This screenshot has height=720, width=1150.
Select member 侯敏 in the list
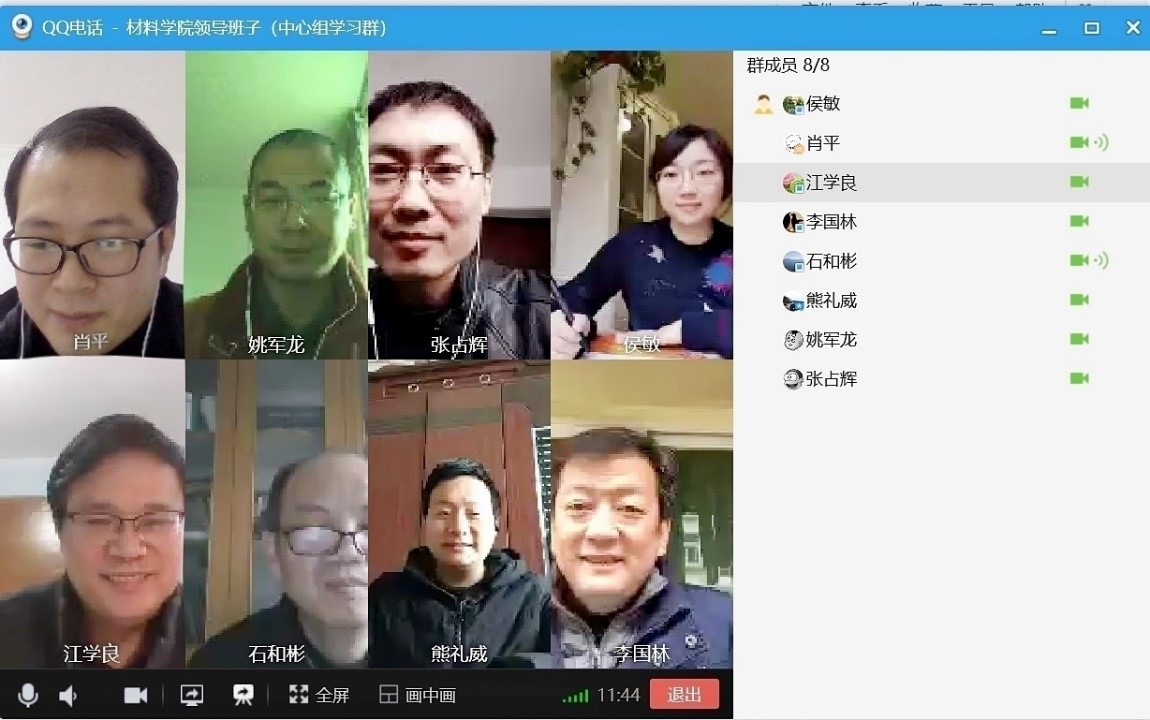pos(823,104)
